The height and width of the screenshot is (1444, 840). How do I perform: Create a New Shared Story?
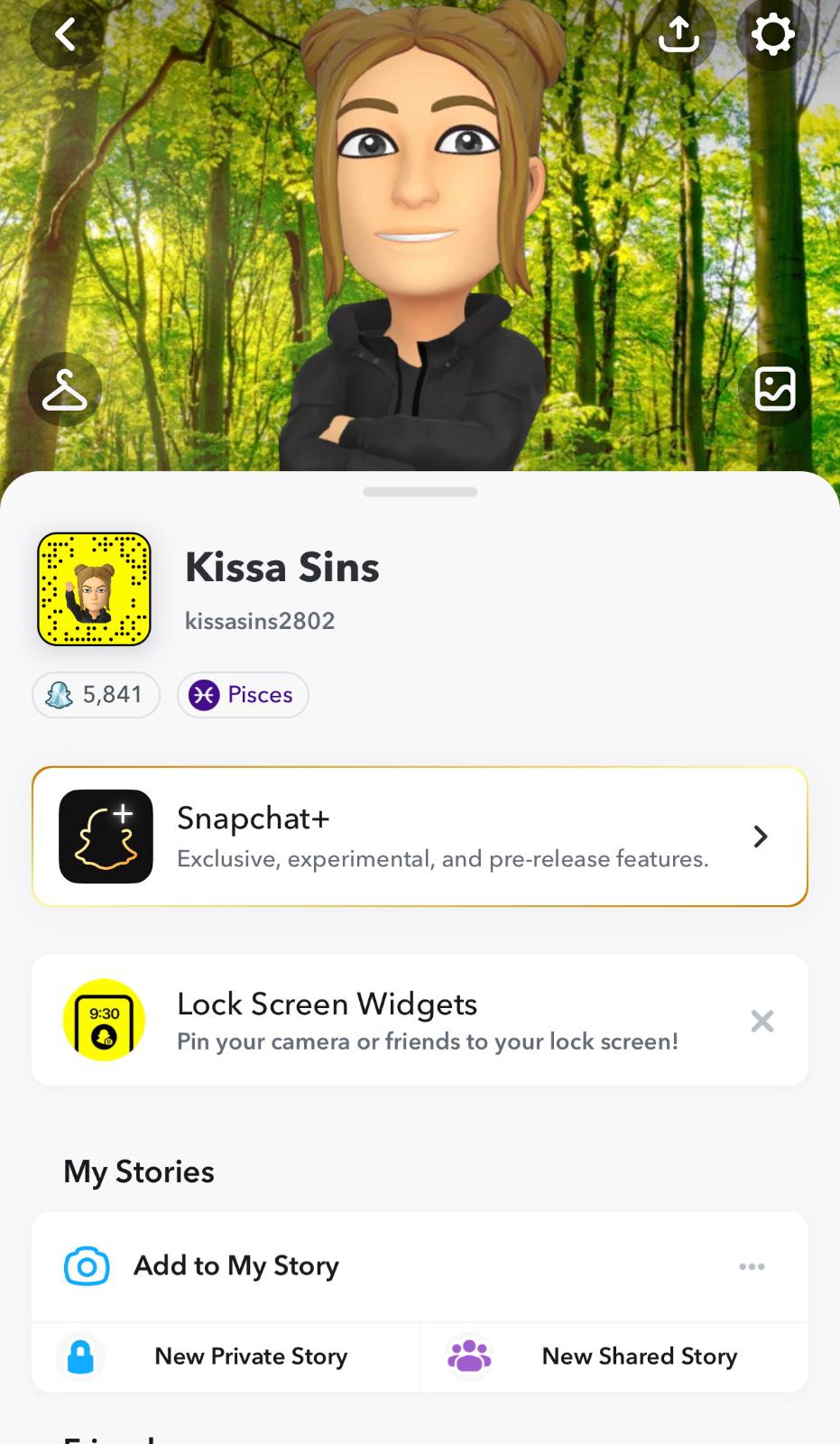(614, 1356)
